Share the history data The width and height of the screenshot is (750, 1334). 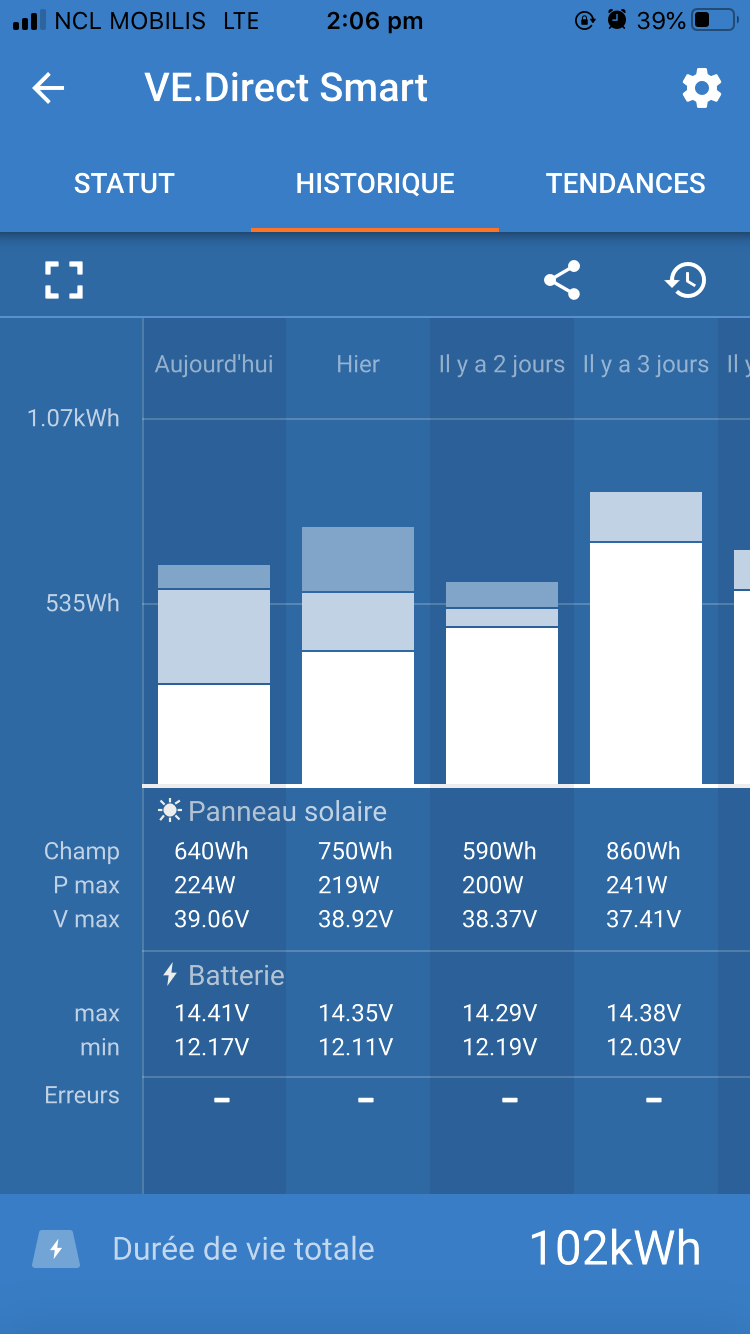[562, 280]
